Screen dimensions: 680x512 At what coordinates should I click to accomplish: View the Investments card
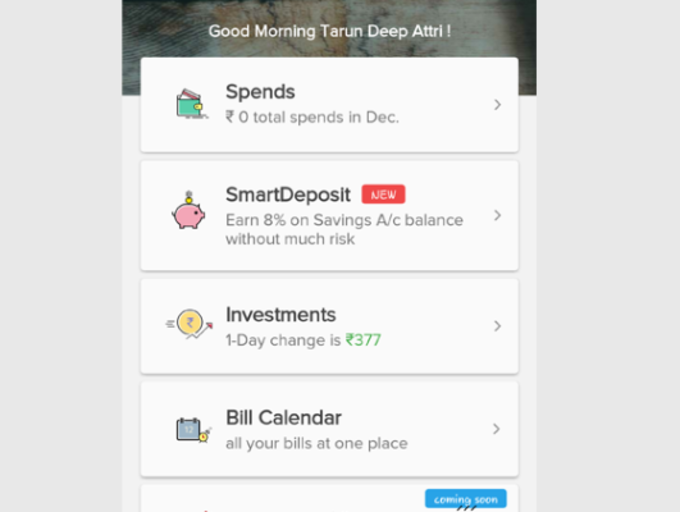click(x=329, y=326)
